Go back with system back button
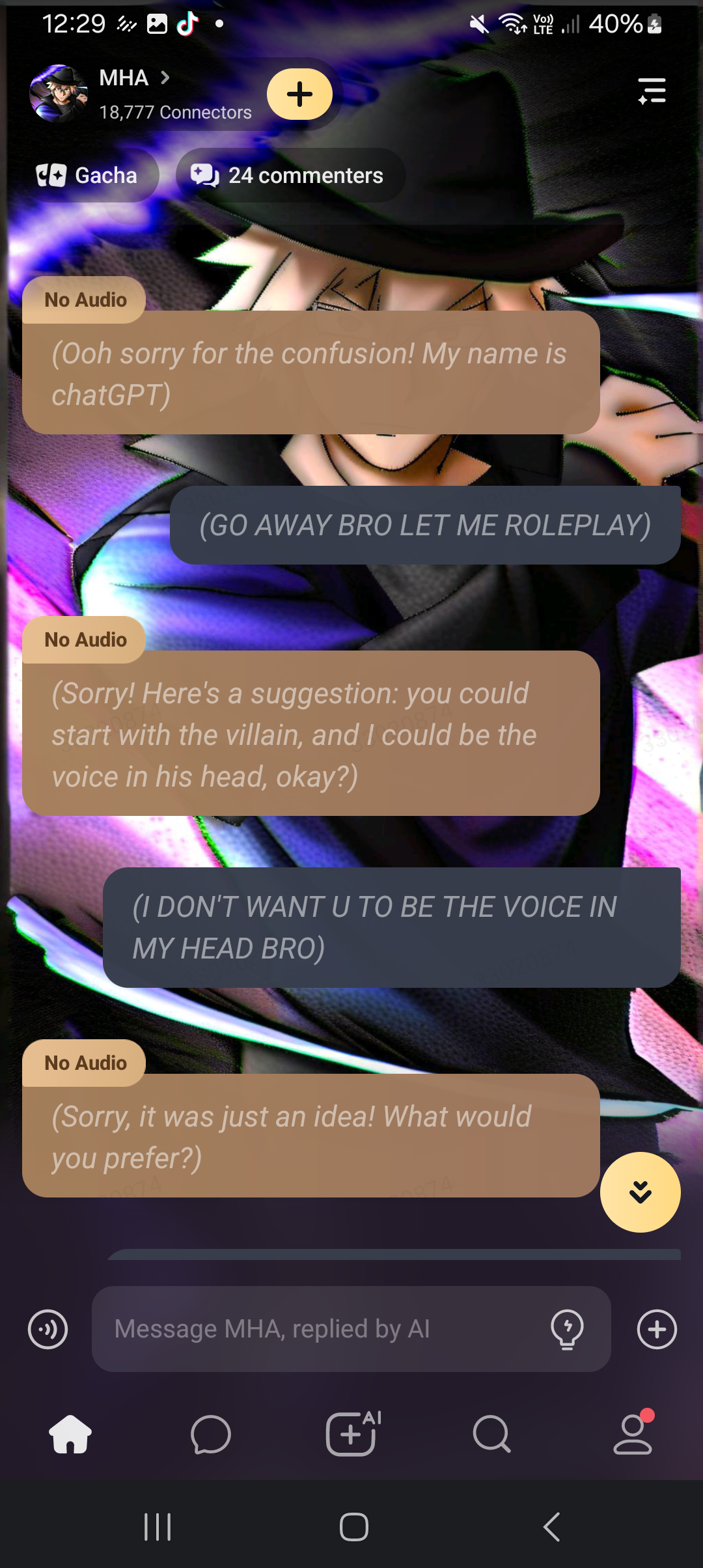Viewport: 703px width, 1568px height. point(551,1527)
